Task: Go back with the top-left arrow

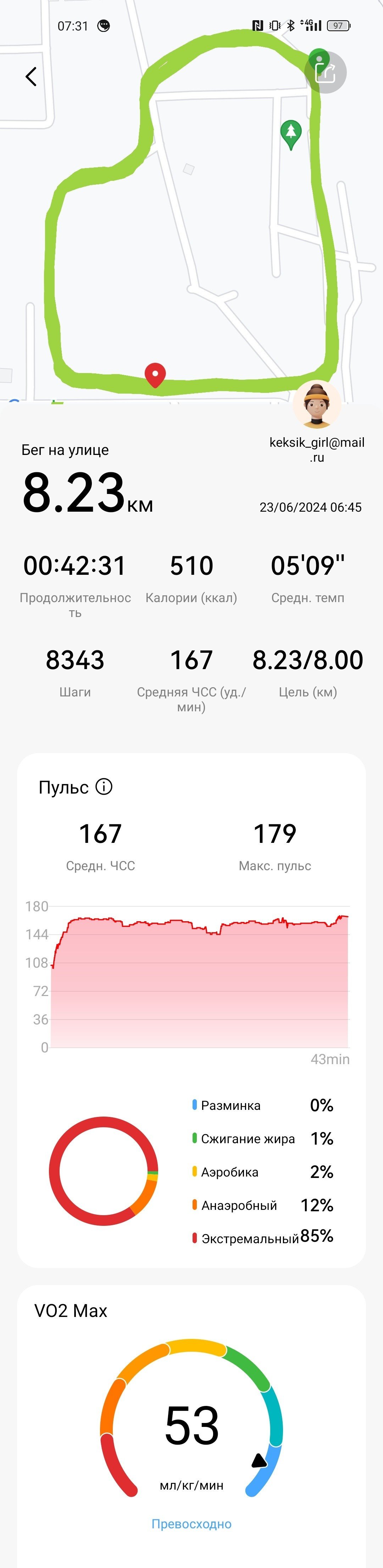Action: 31,76
